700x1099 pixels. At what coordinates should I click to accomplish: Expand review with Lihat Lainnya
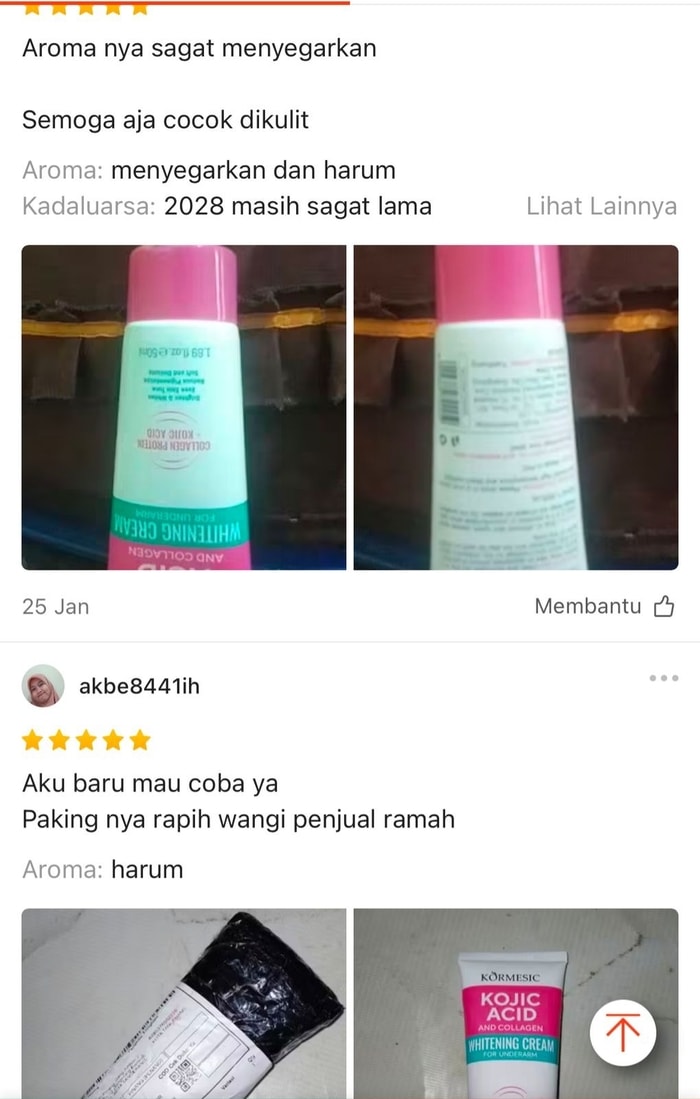[x=601, y=207]
